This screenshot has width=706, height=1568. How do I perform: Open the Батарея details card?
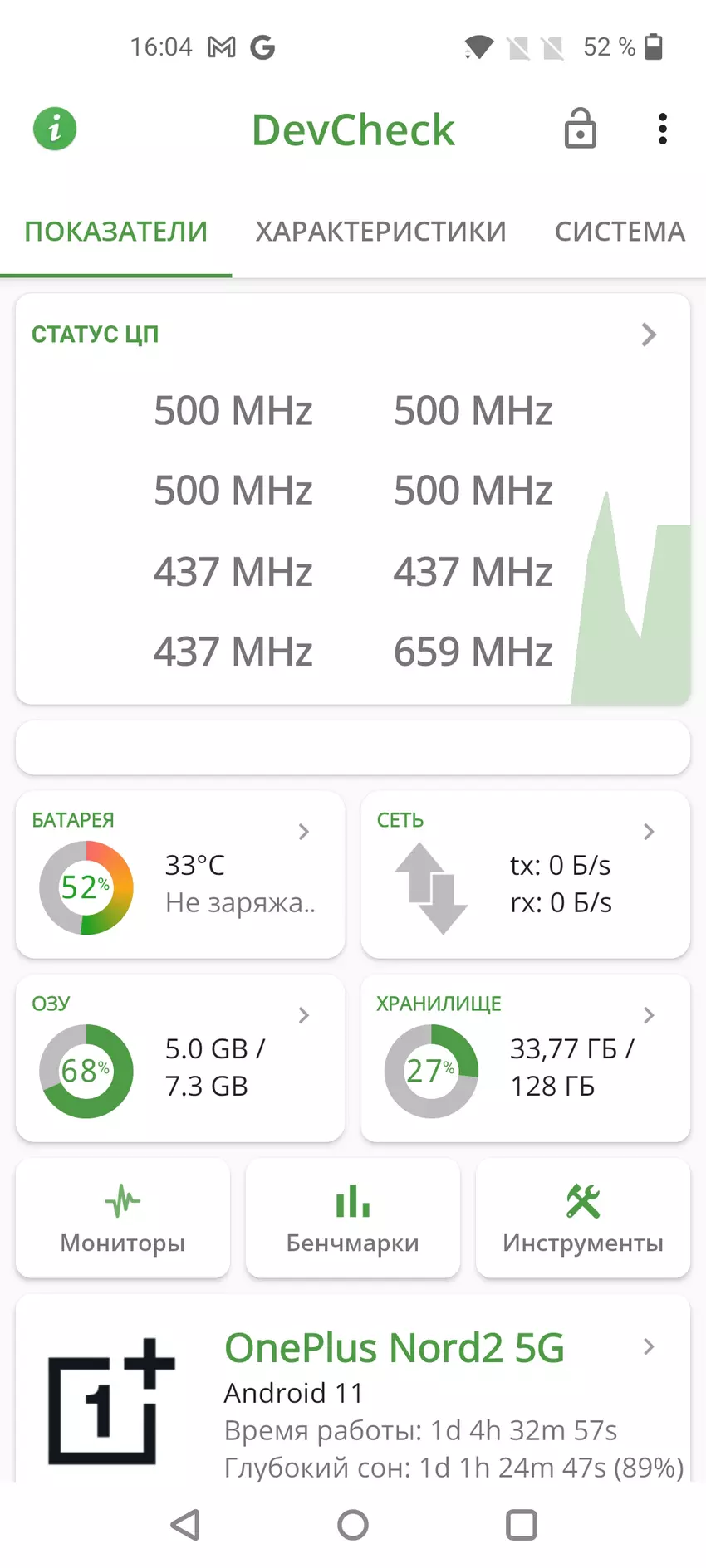point(180,875)
